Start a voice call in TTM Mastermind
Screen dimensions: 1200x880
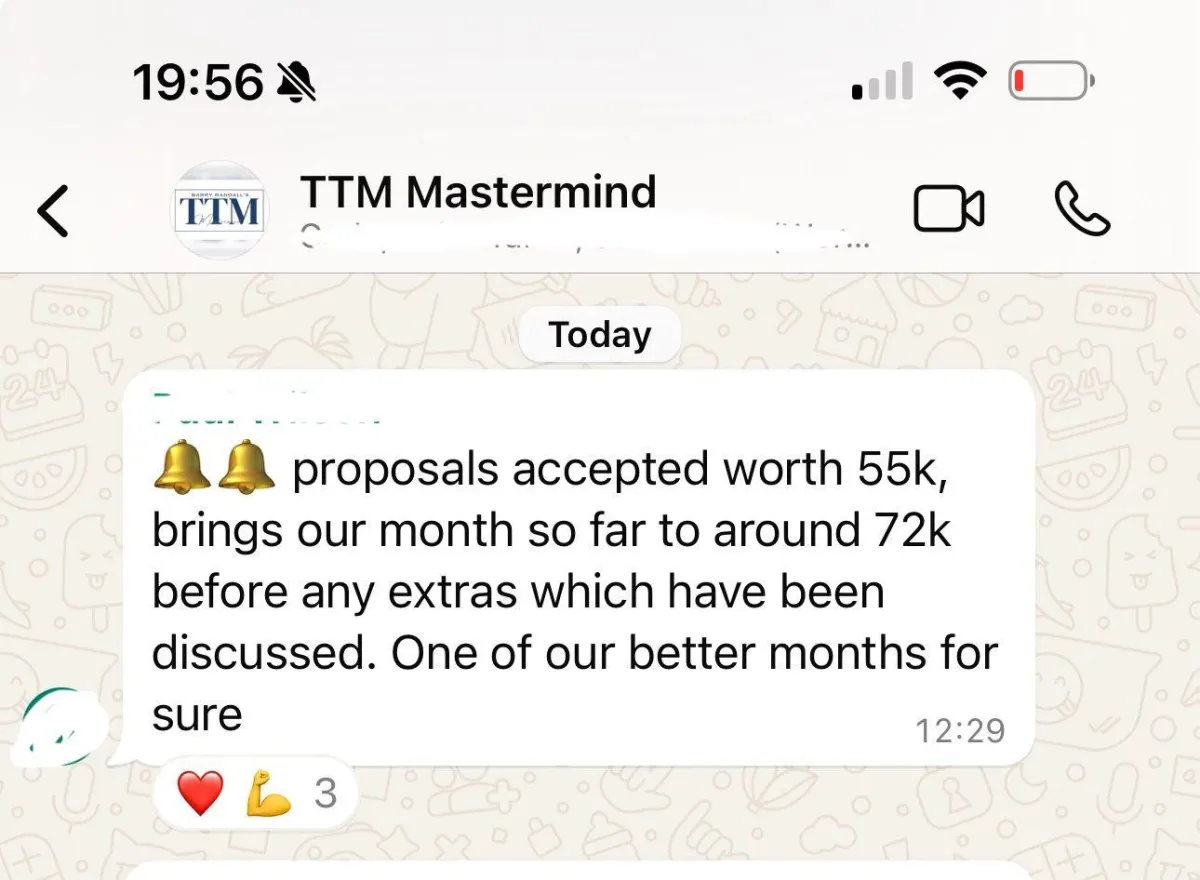(x=1082, y=209)
